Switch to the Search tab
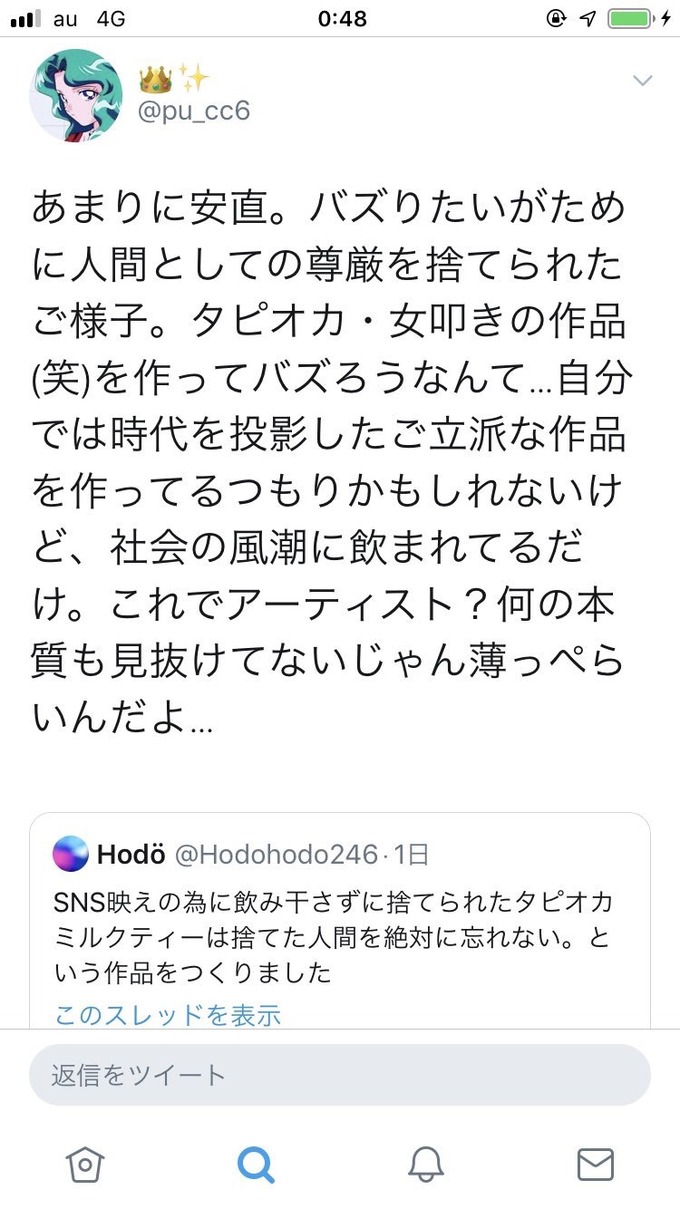The height and width of the screenshot is (1209, 680). pos(256,1164)
